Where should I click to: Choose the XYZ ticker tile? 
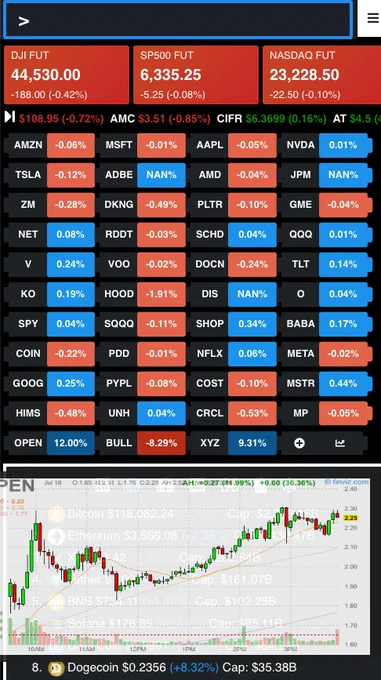(x=232, y=443)
